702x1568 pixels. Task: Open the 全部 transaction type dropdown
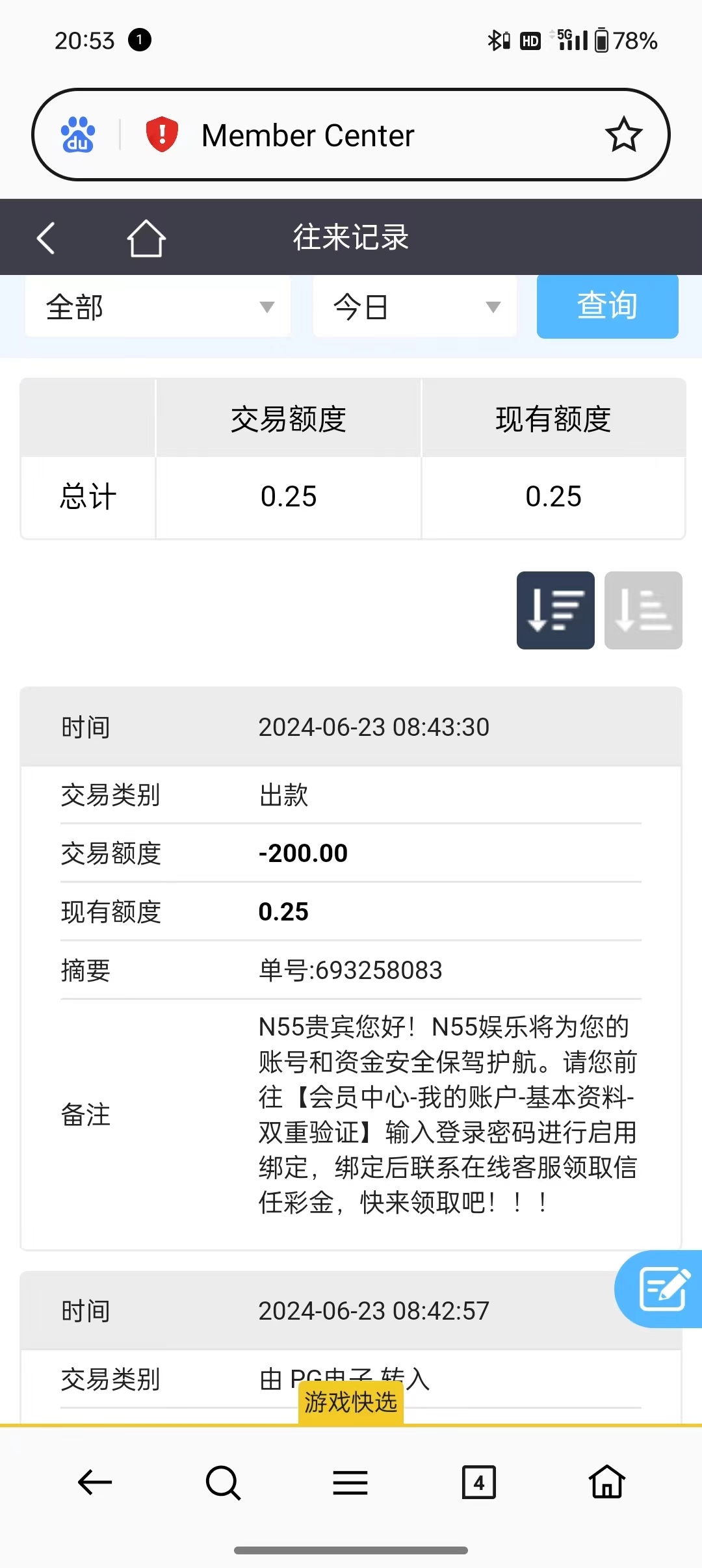[x=156, y=306]
